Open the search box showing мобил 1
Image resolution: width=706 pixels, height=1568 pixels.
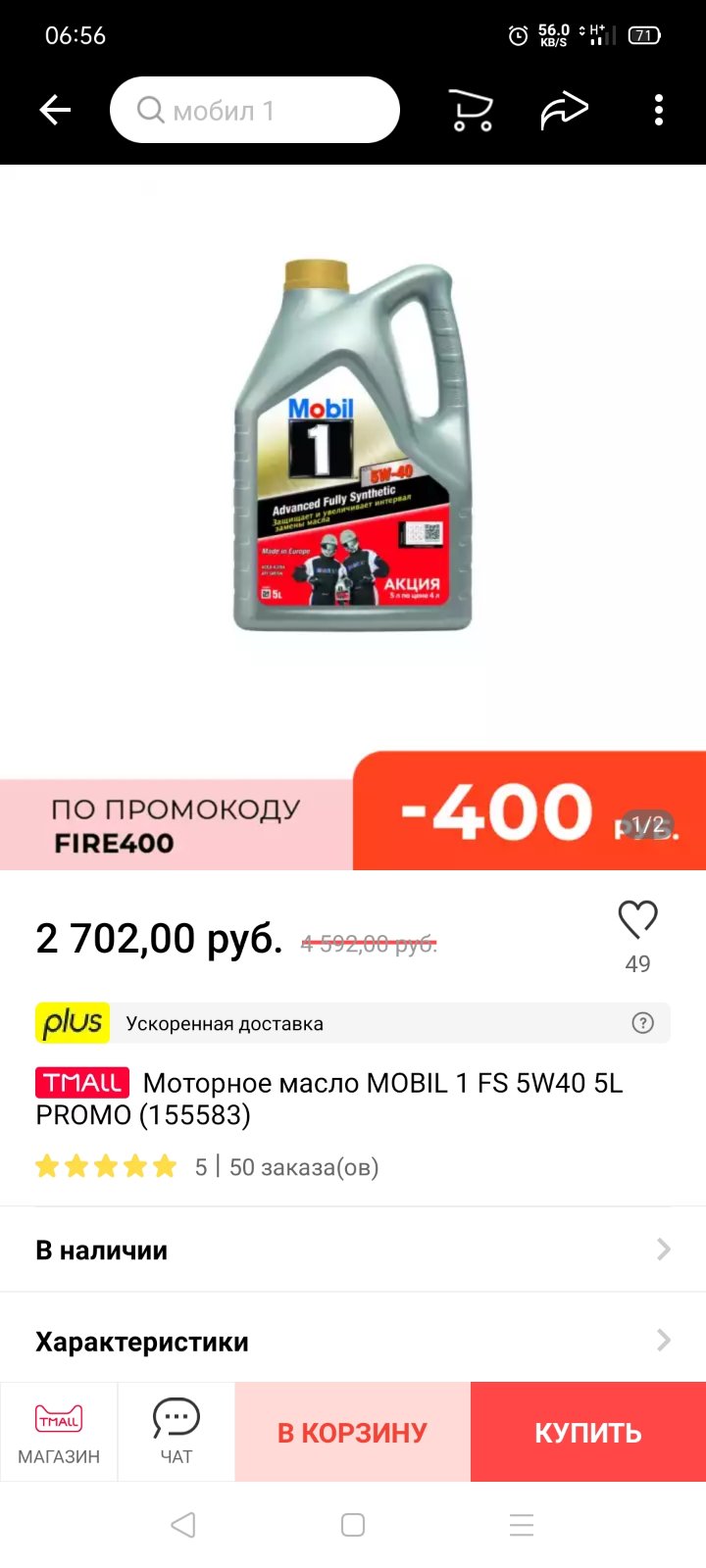255,110
